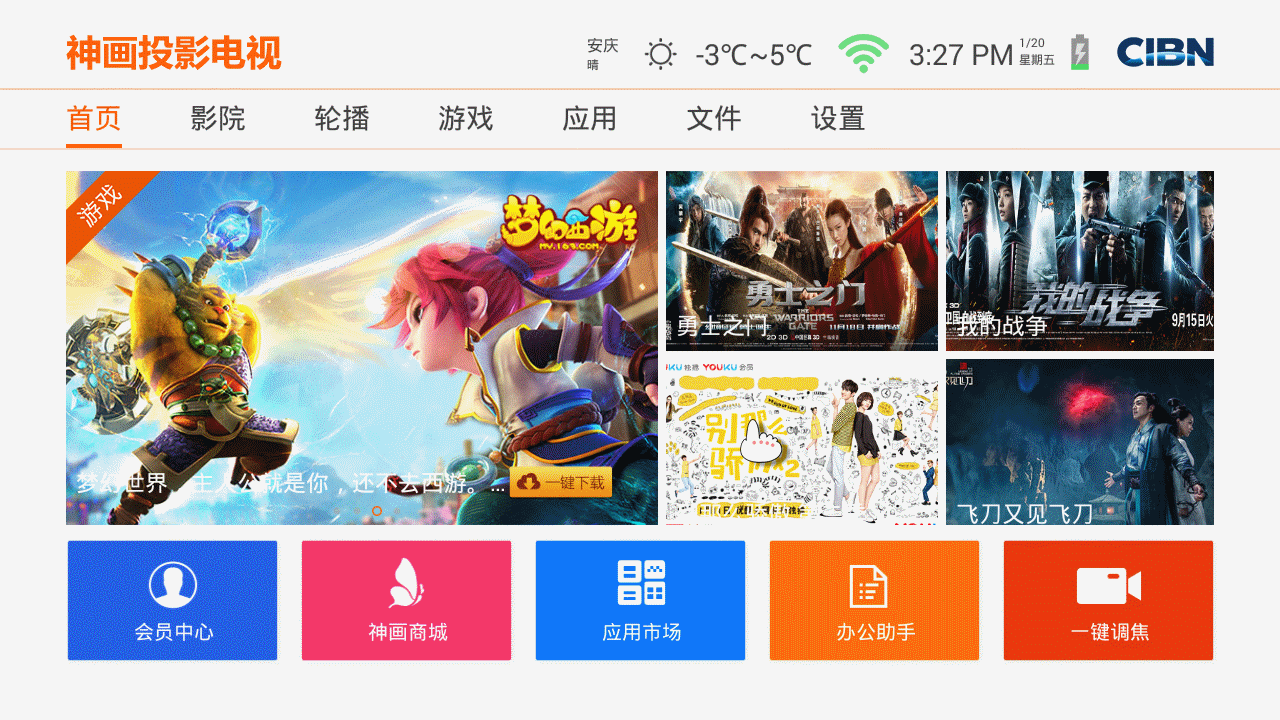Image resolution: width=1280 pixels, height=720 pixels.
Task: Go to the 应用 tab
Action: click(x=589, y=119)
